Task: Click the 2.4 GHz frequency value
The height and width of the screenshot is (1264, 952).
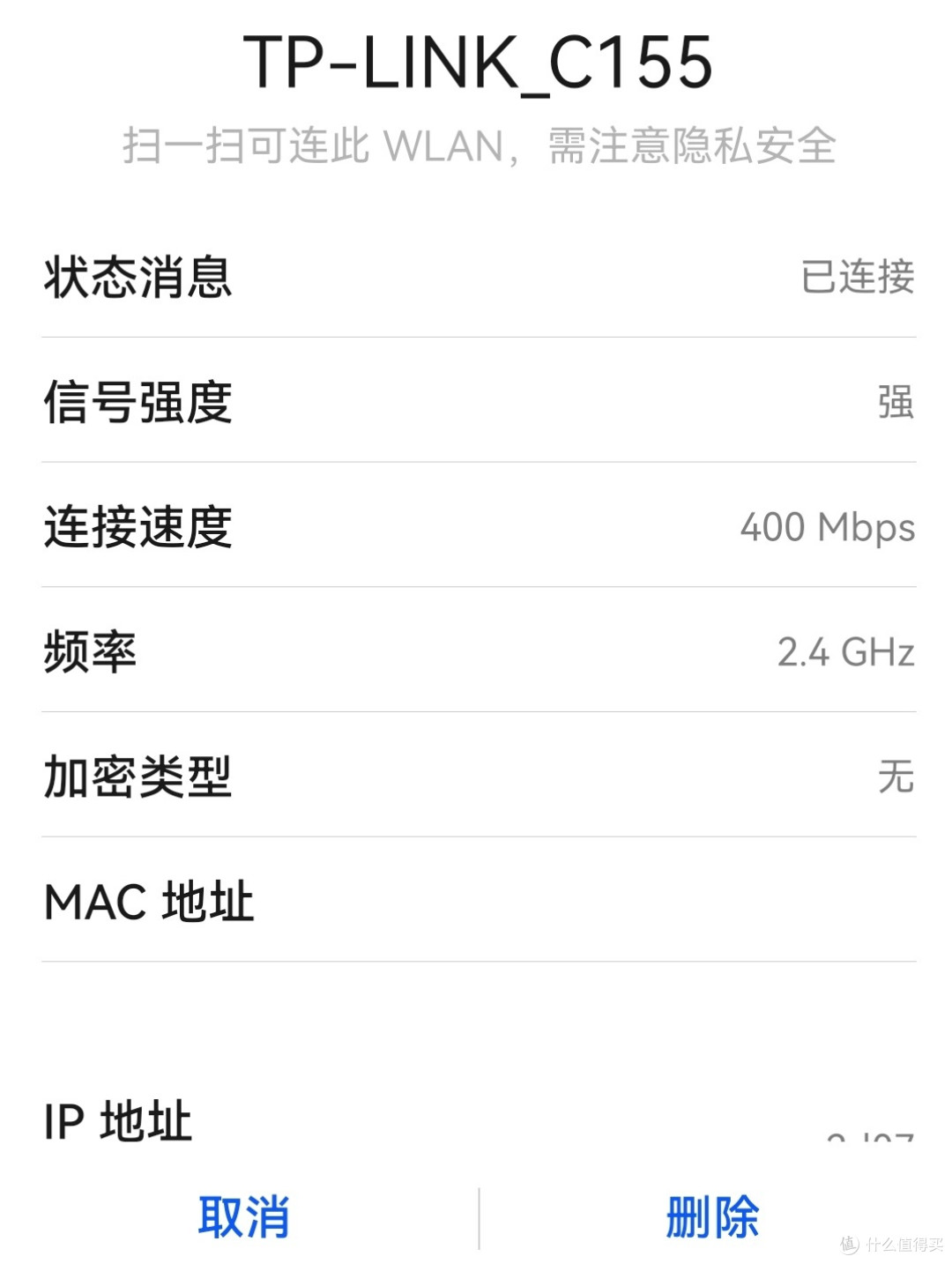Action: click(x=844, y=651)
